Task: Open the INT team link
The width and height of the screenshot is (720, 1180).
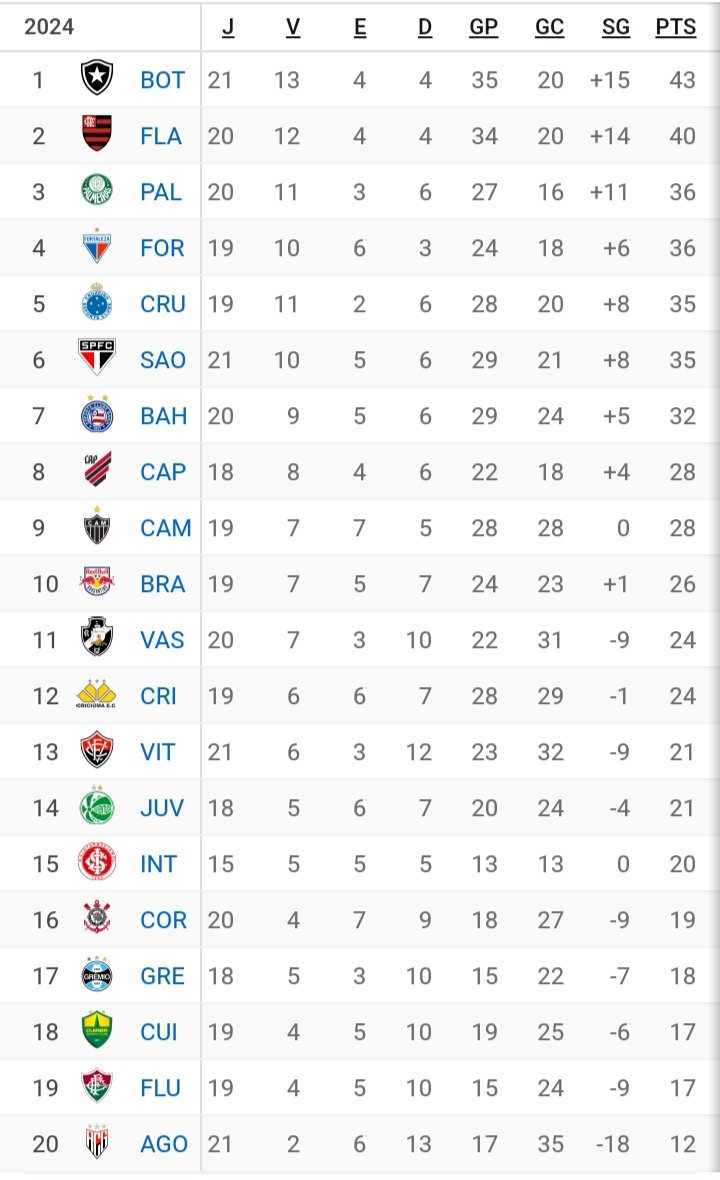Action: click(159, 864)
